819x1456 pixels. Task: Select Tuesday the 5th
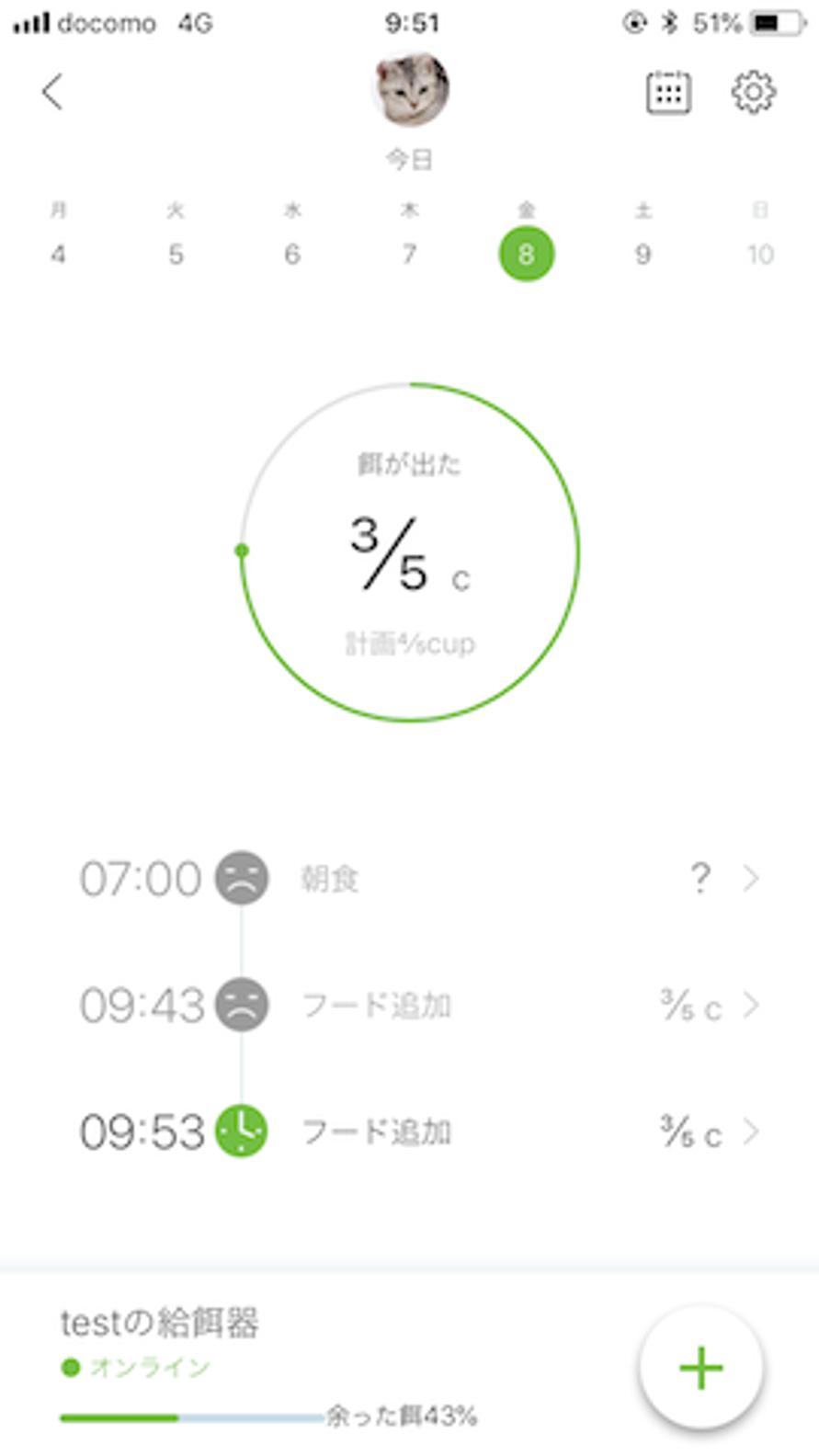176,253
